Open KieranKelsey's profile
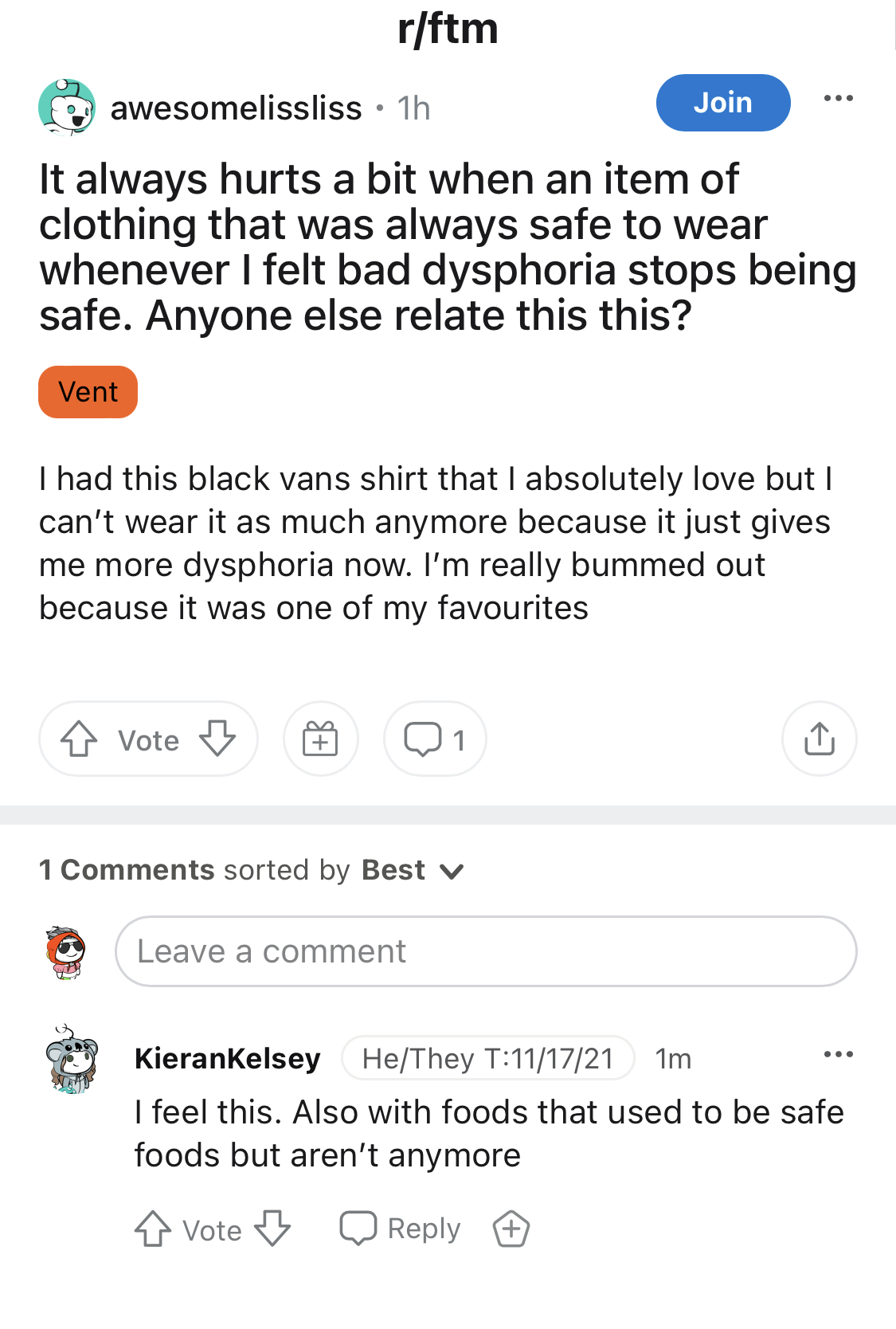This screenshot has width=896, height=1329. coord(227,1058)
